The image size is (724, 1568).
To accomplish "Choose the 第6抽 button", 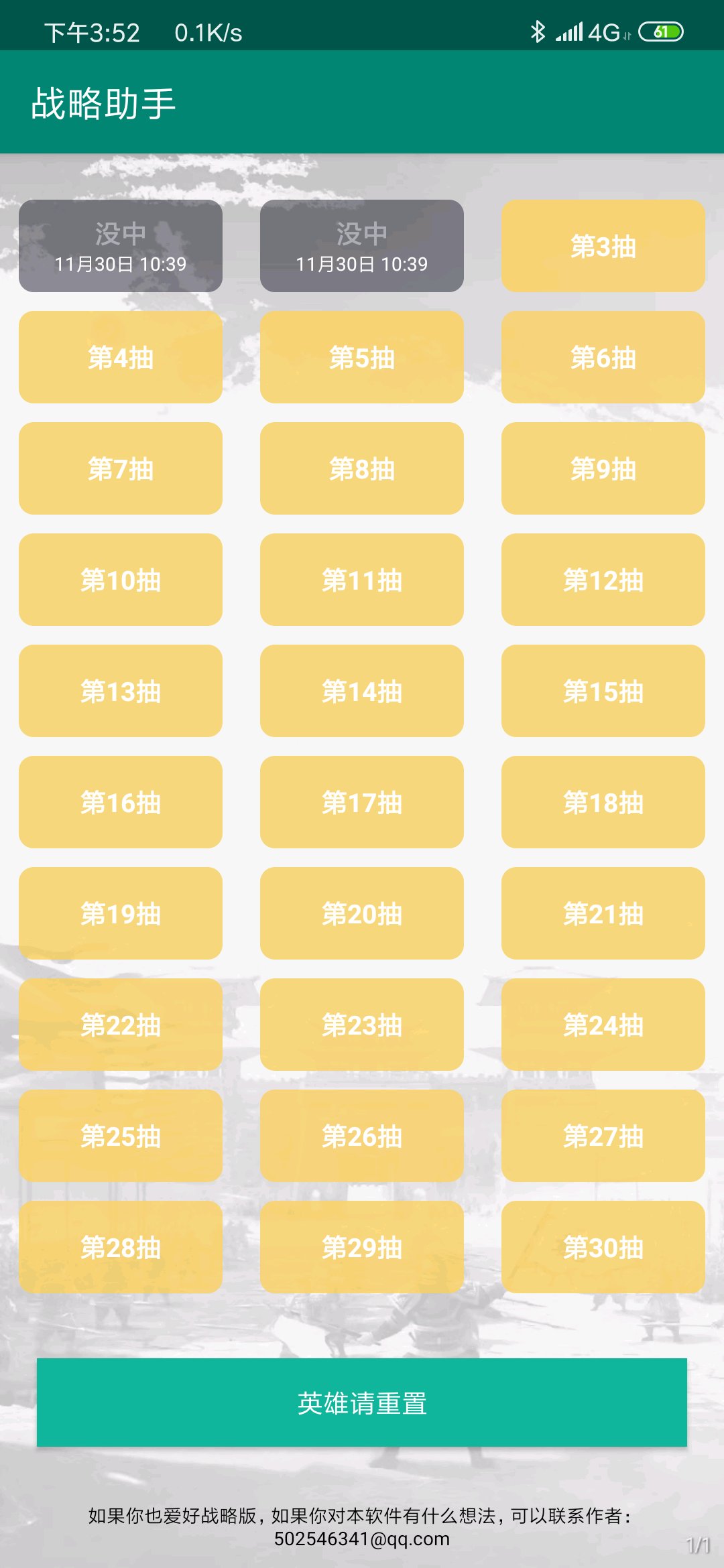I will pyautogui.click(x=603, y=357).
